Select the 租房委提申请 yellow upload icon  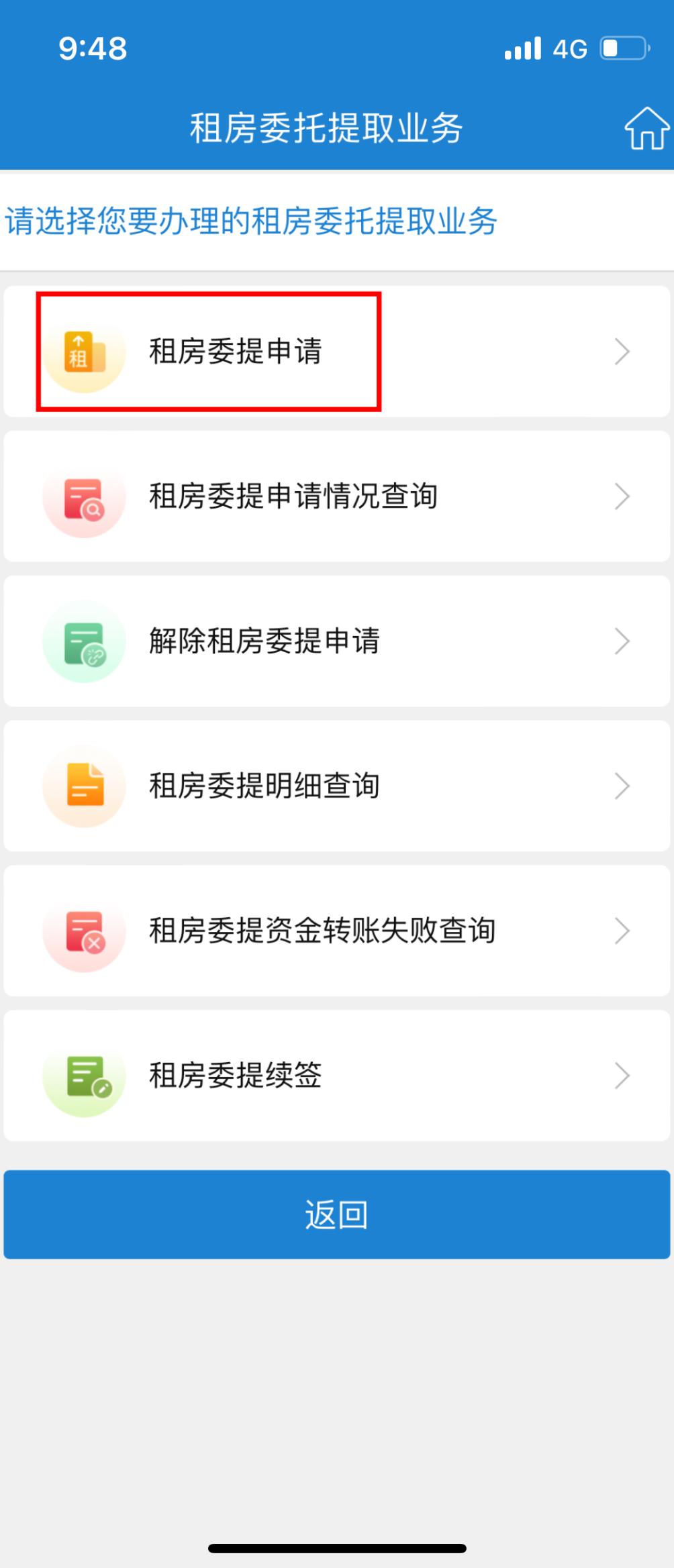83,352
